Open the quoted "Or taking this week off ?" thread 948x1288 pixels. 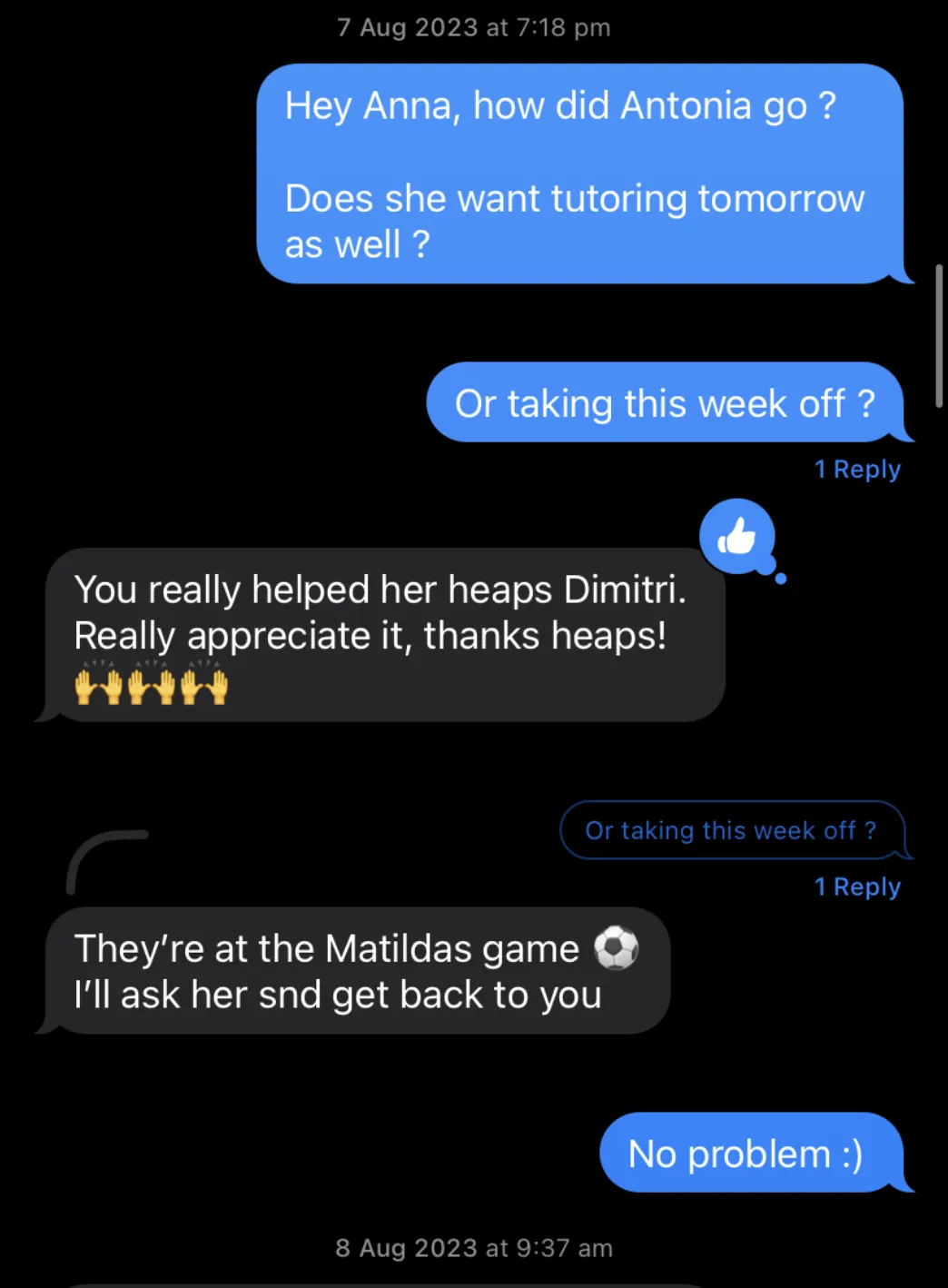[x=730, y=830]
